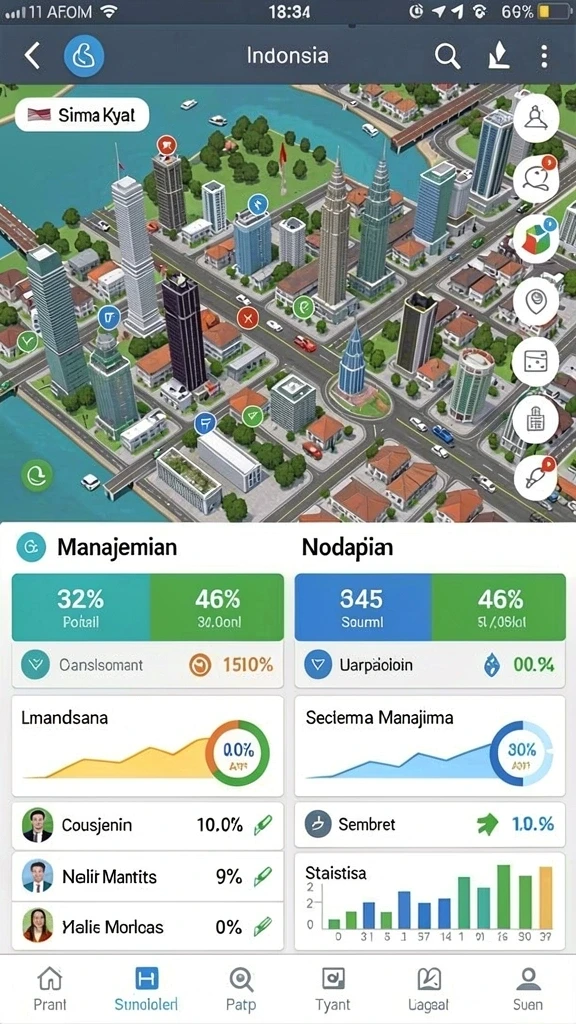This screenshot has height=1024, width=576.
Task: Go to the Suen profile tab
Action: 527,988
